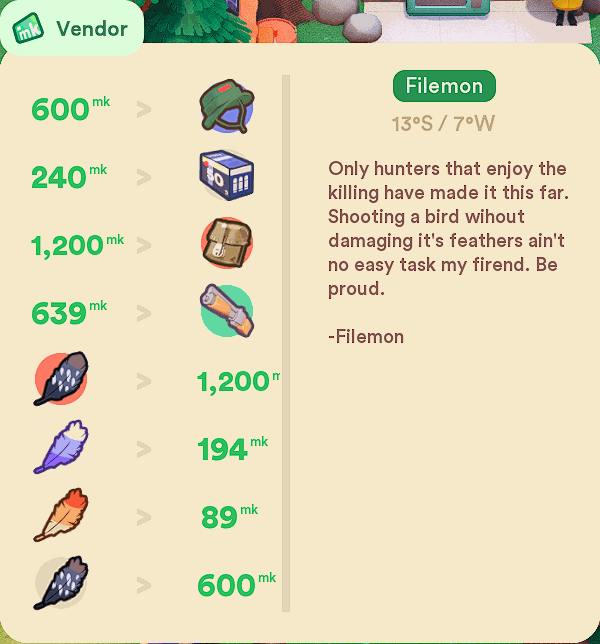The width and height of the screenshot is (600, 644).
Task: Select the Vendor tab
Action: tap(71, 28)
